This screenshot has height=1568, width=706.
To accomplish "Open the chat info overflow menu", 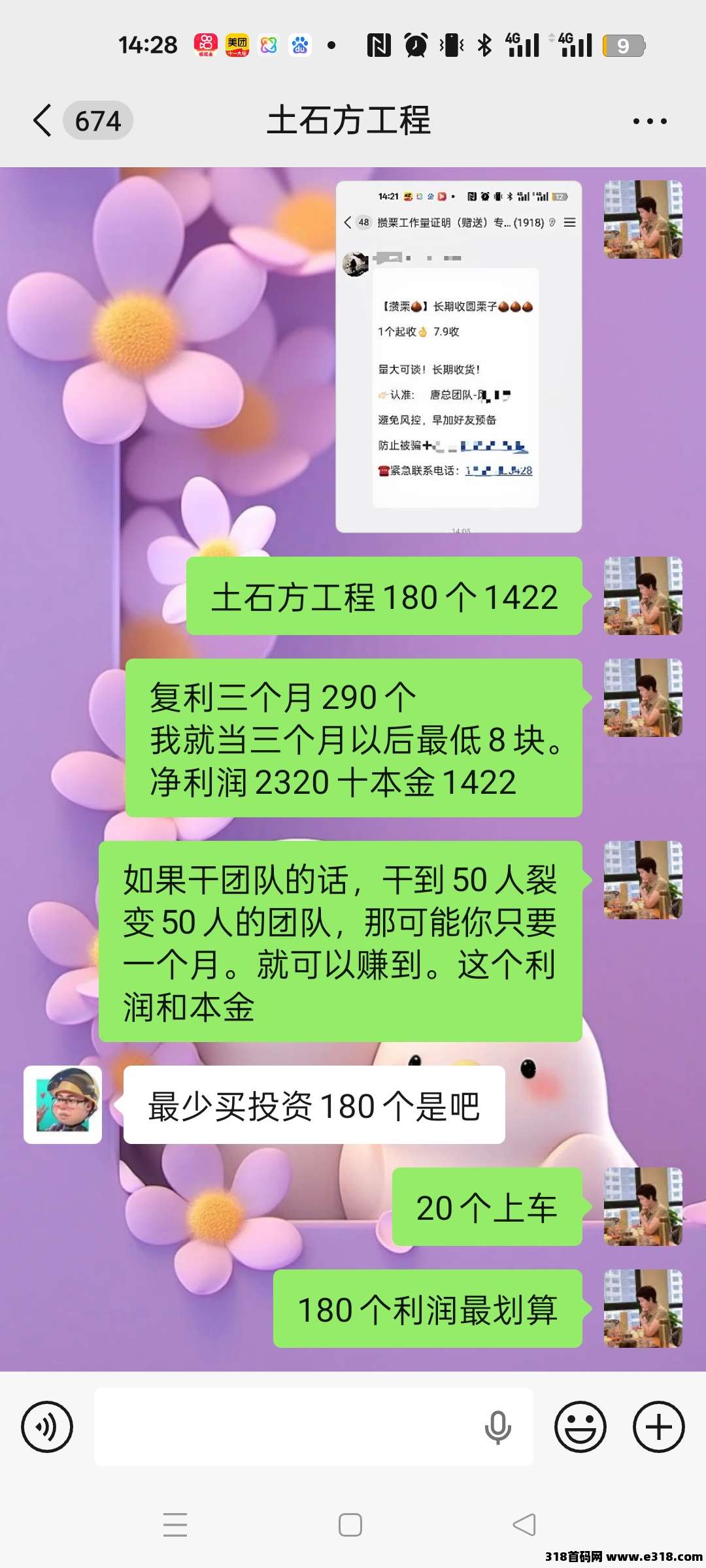I will 649,122.
